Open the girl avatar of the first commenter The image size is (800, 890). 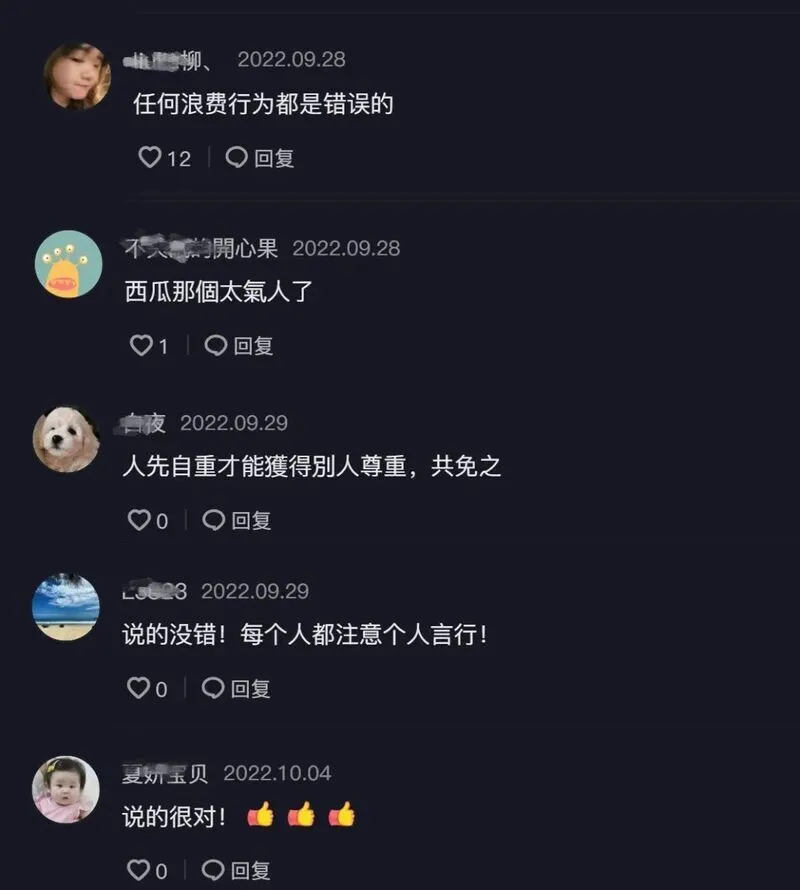click(x=77, y=76)
